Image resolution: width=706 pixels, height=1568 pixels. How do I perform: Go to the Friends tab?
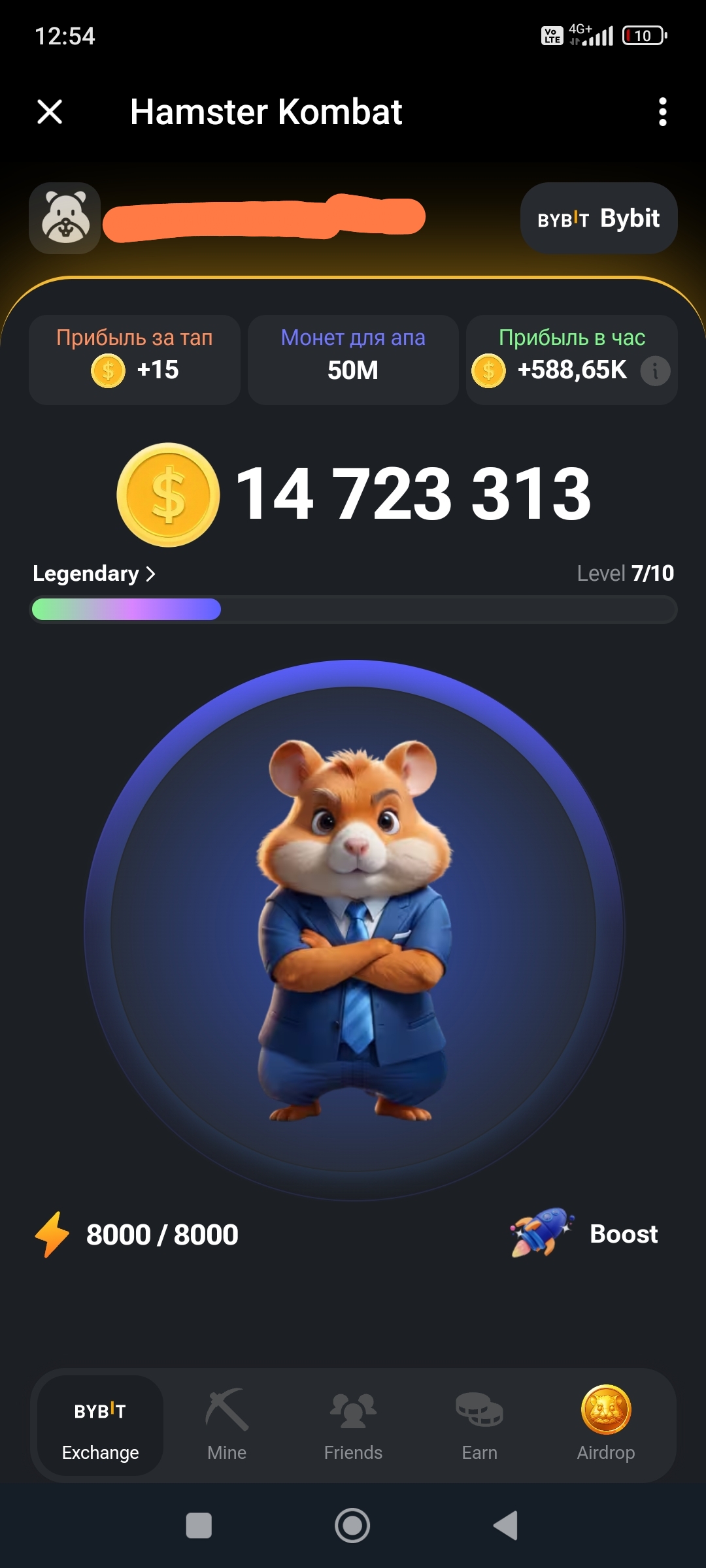[x=353, y=1426]
